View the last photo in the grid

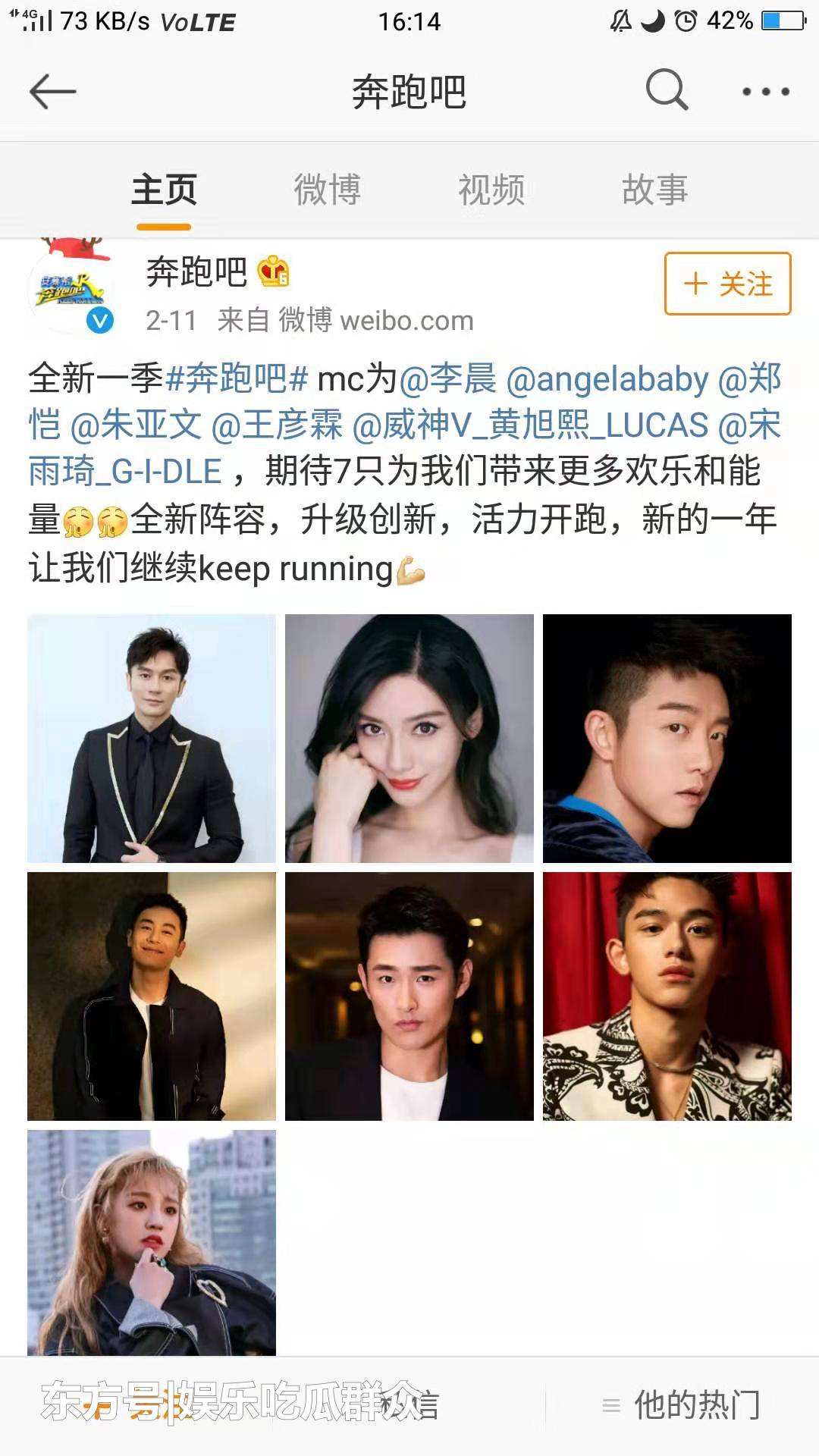tap(152, 1242)
